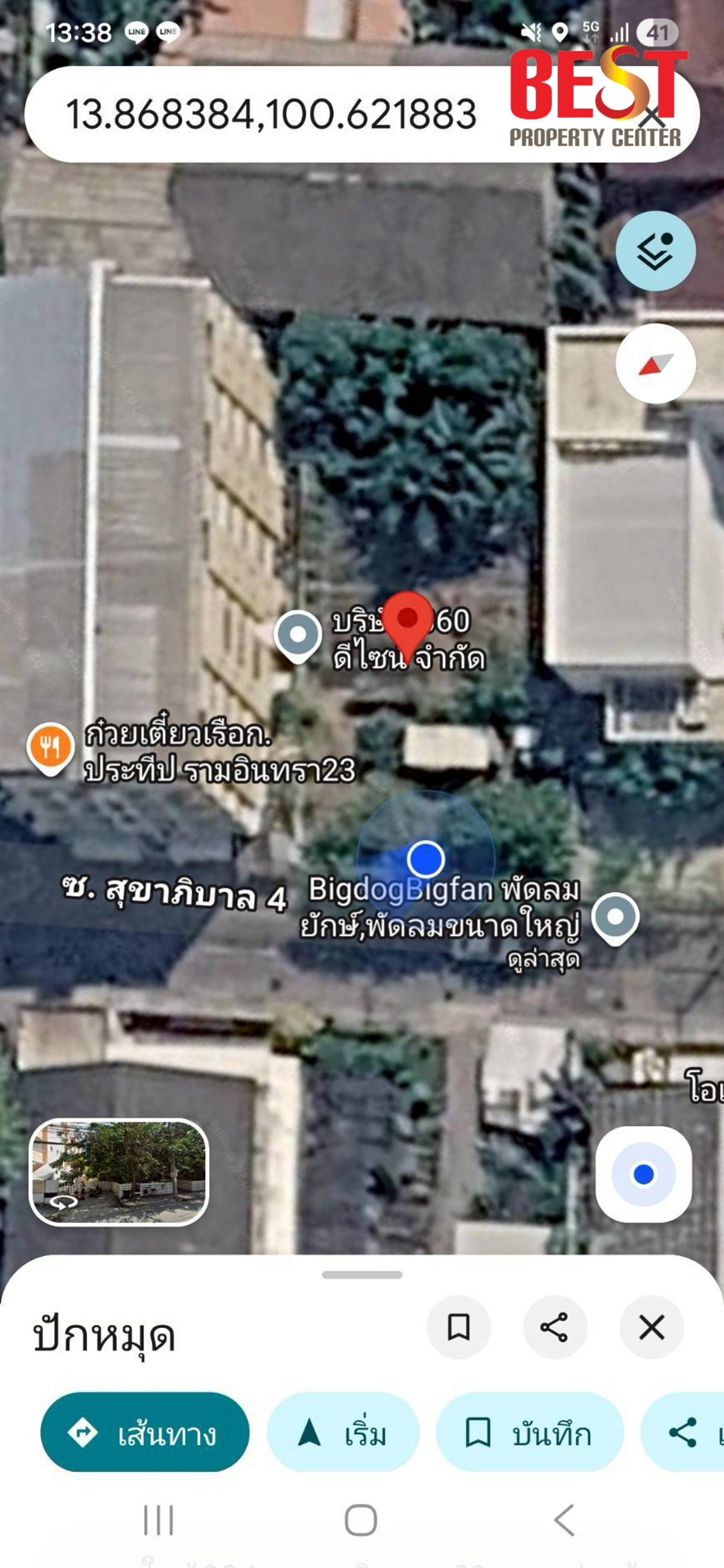The width and height of the screenshot is (724, 1568).
Task: Select the BigdogBigfan place marker
Action: click(615, 917)
